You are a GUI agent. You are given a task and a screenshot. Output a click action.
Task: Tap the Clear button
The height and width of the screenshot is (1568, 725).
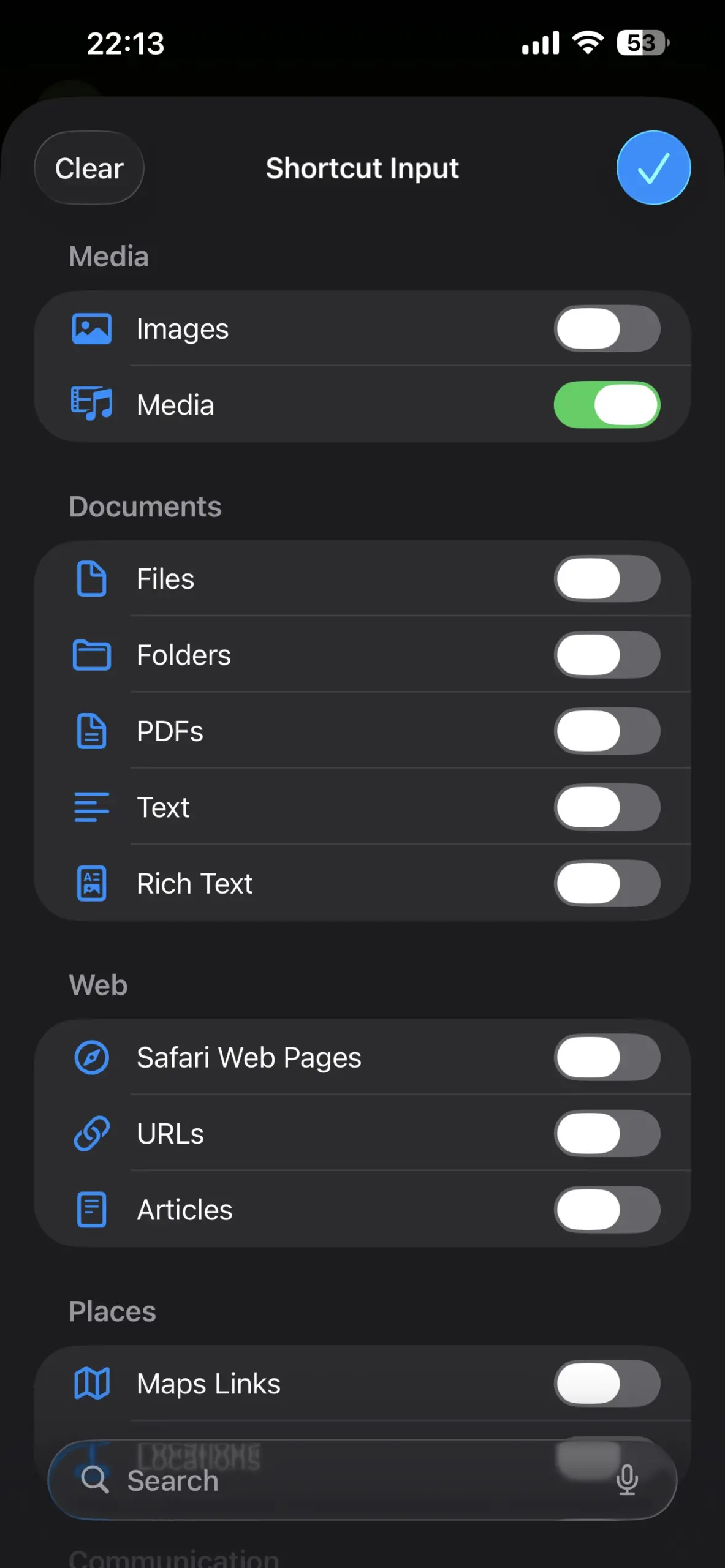(x=89, y=168)
